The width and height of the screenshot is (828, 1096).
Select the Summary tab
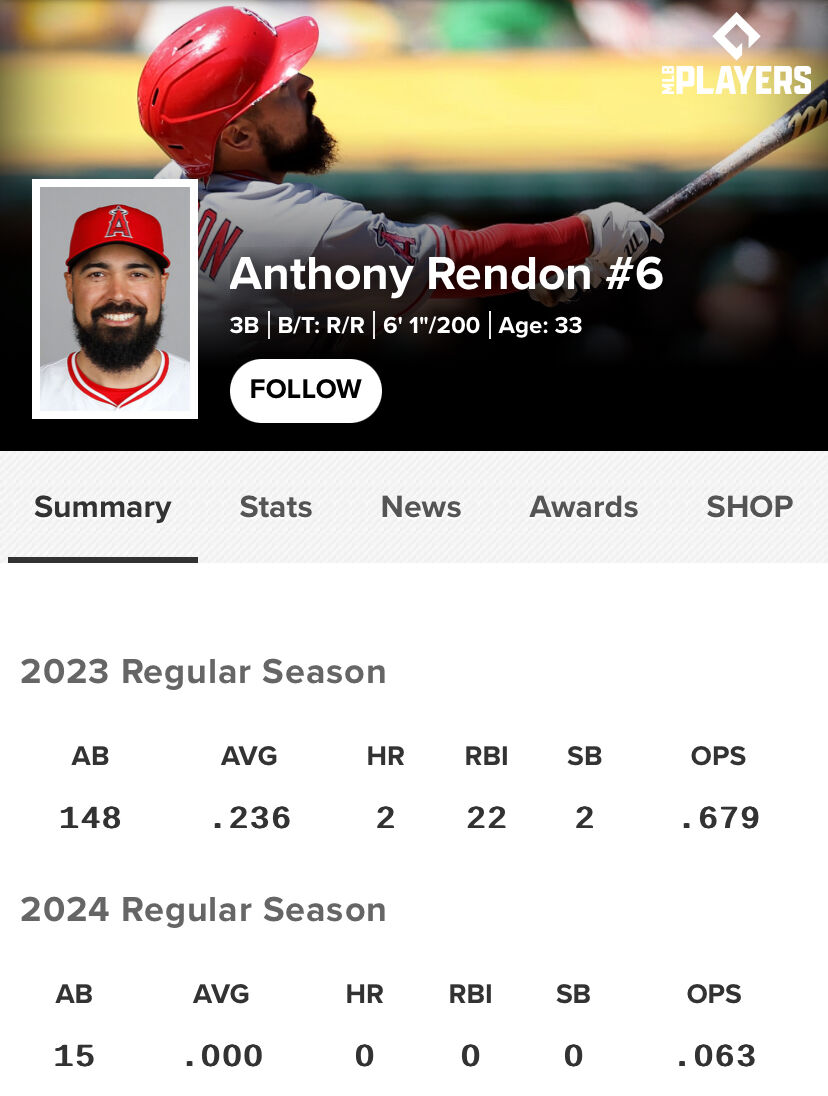click(103, 507)
